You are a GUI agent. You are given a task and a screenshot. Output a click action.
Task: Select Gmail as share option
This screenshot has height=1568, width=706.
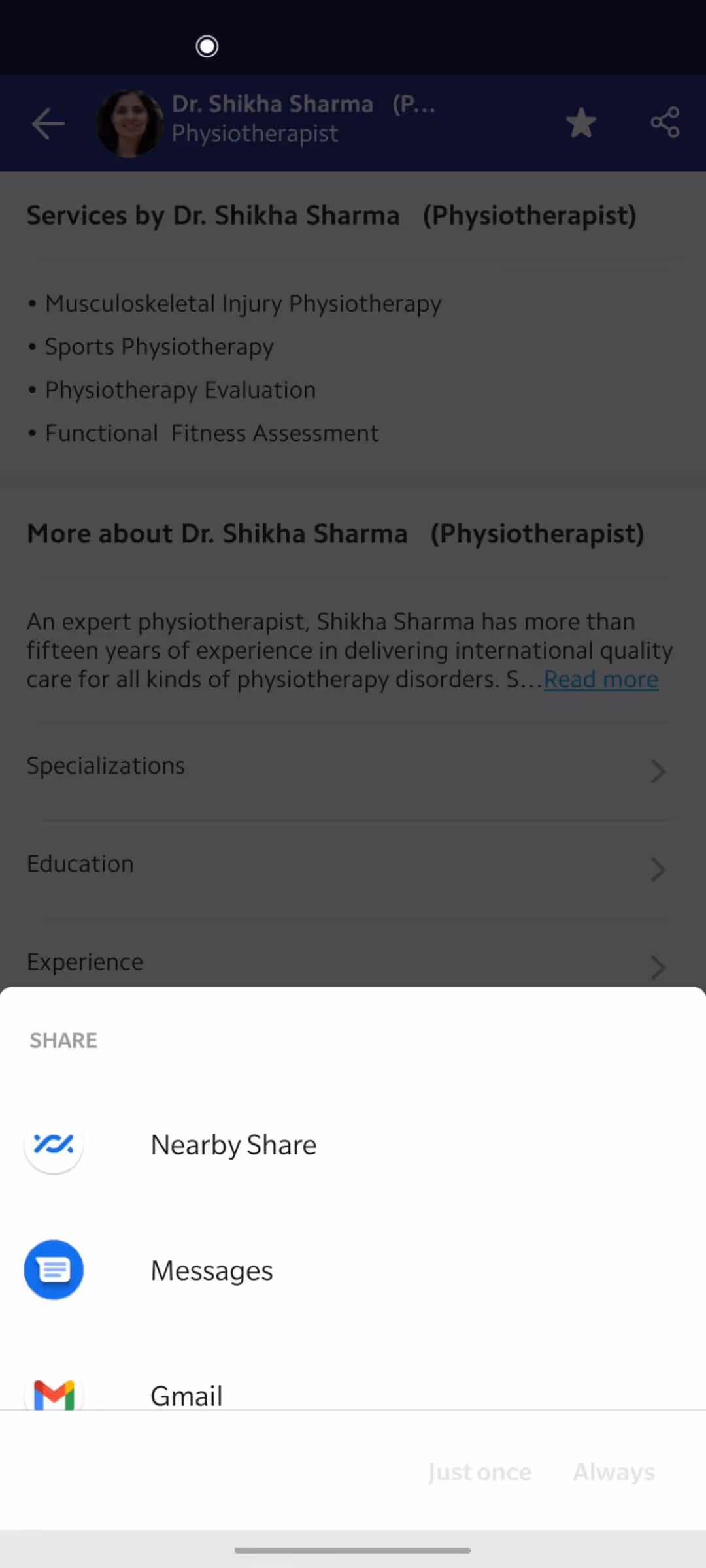point(186,1394)
